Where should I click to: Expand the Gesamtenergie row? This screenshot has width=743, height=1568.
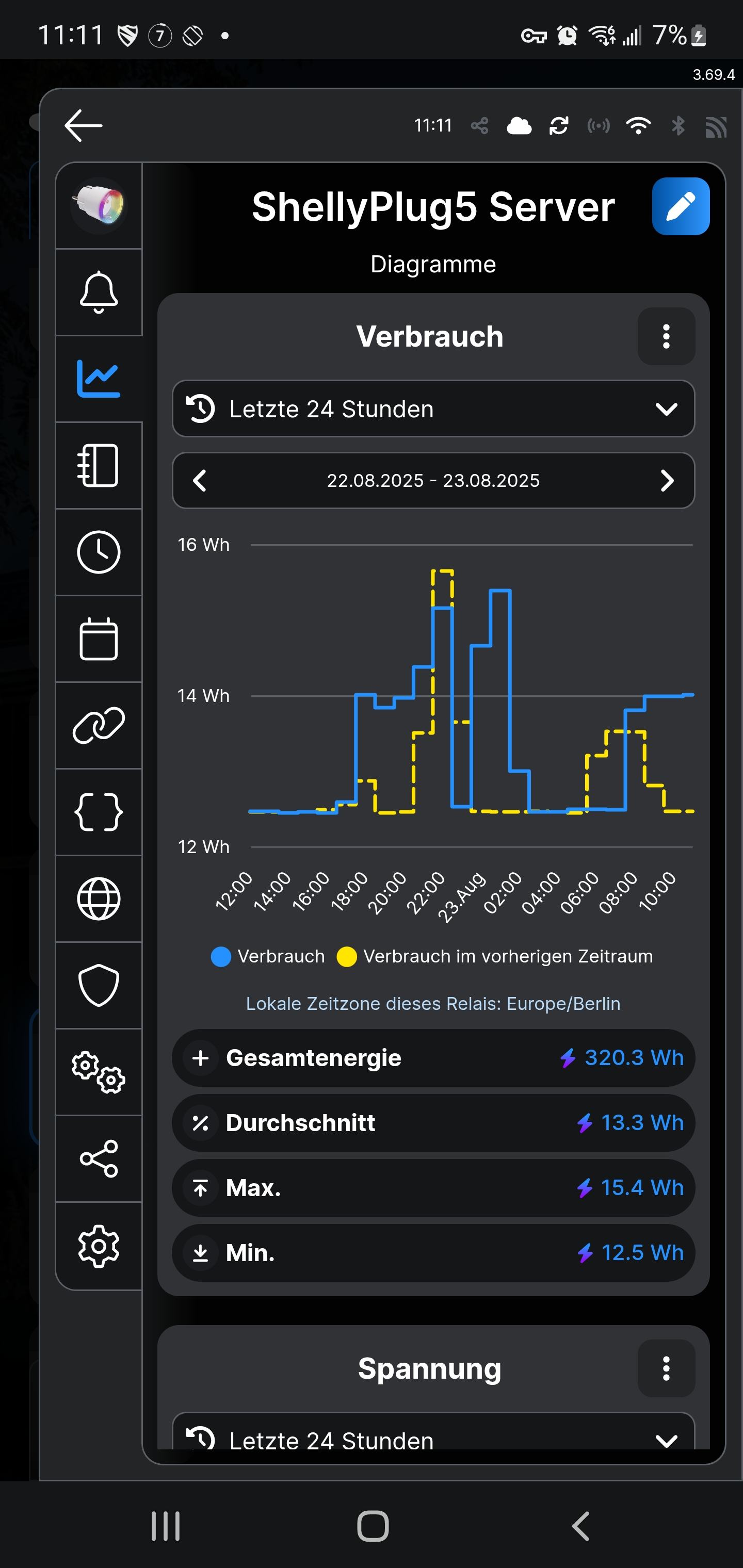click(201, 1058)
